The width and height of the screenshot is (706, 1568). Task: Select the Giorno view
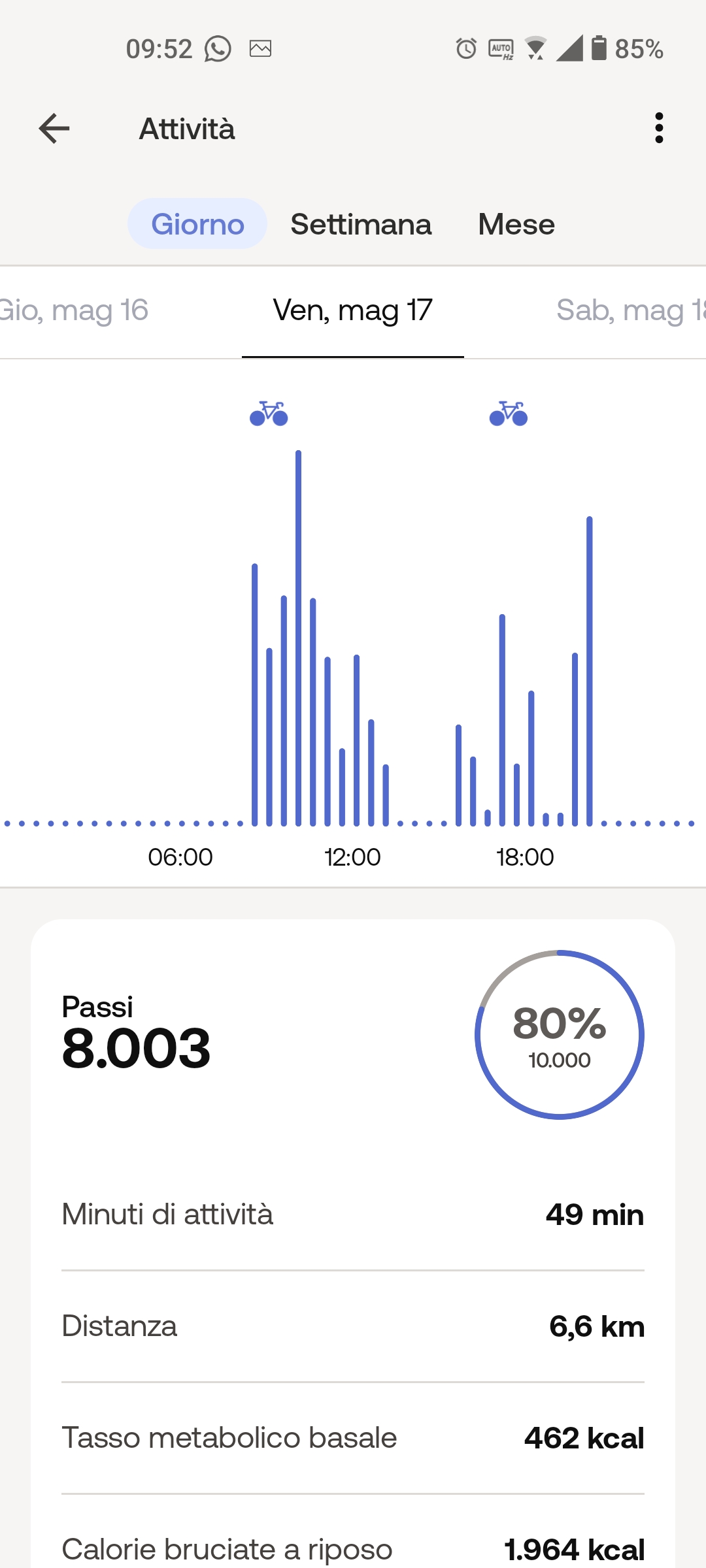click(x=197, y=224)
